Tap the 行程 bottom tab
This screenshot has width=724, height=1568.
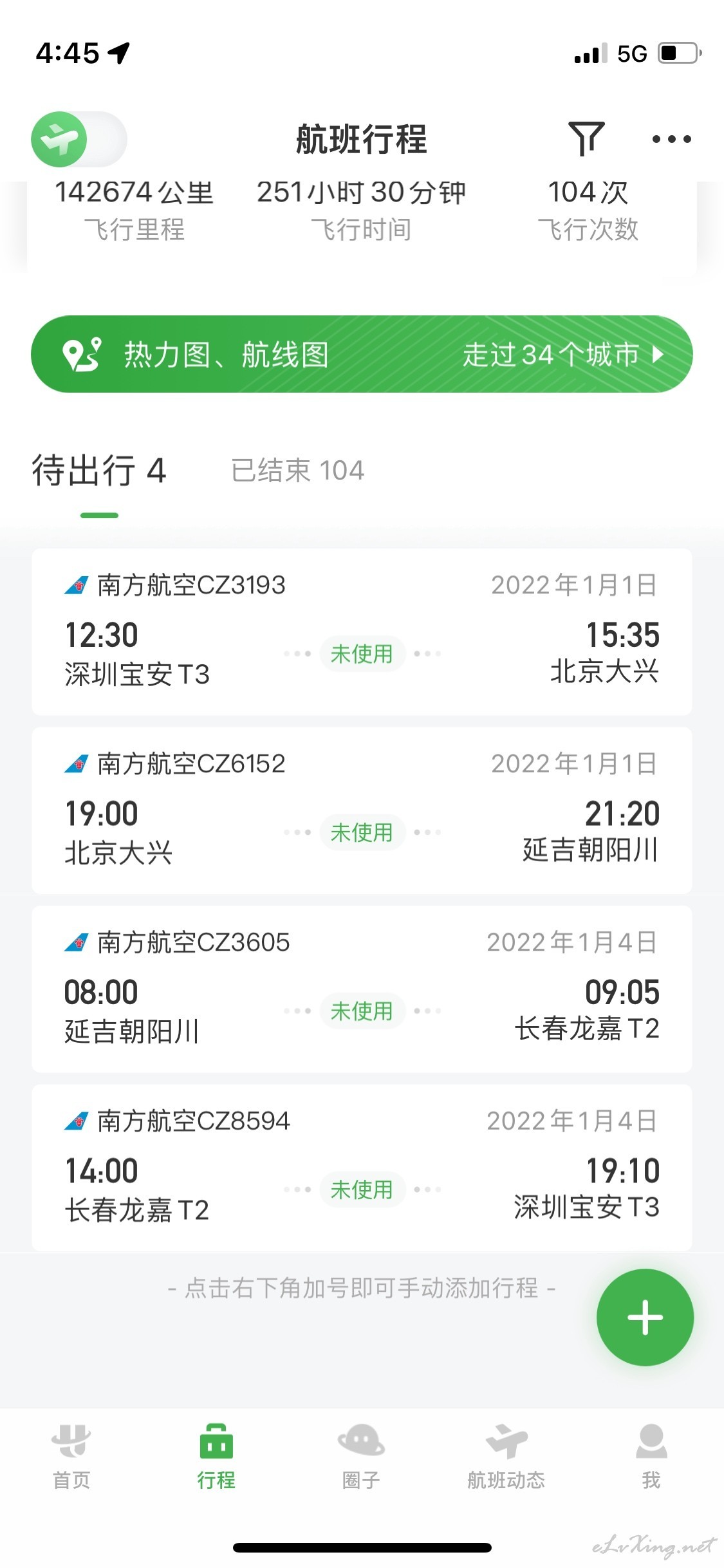(x=216, y=1457)
